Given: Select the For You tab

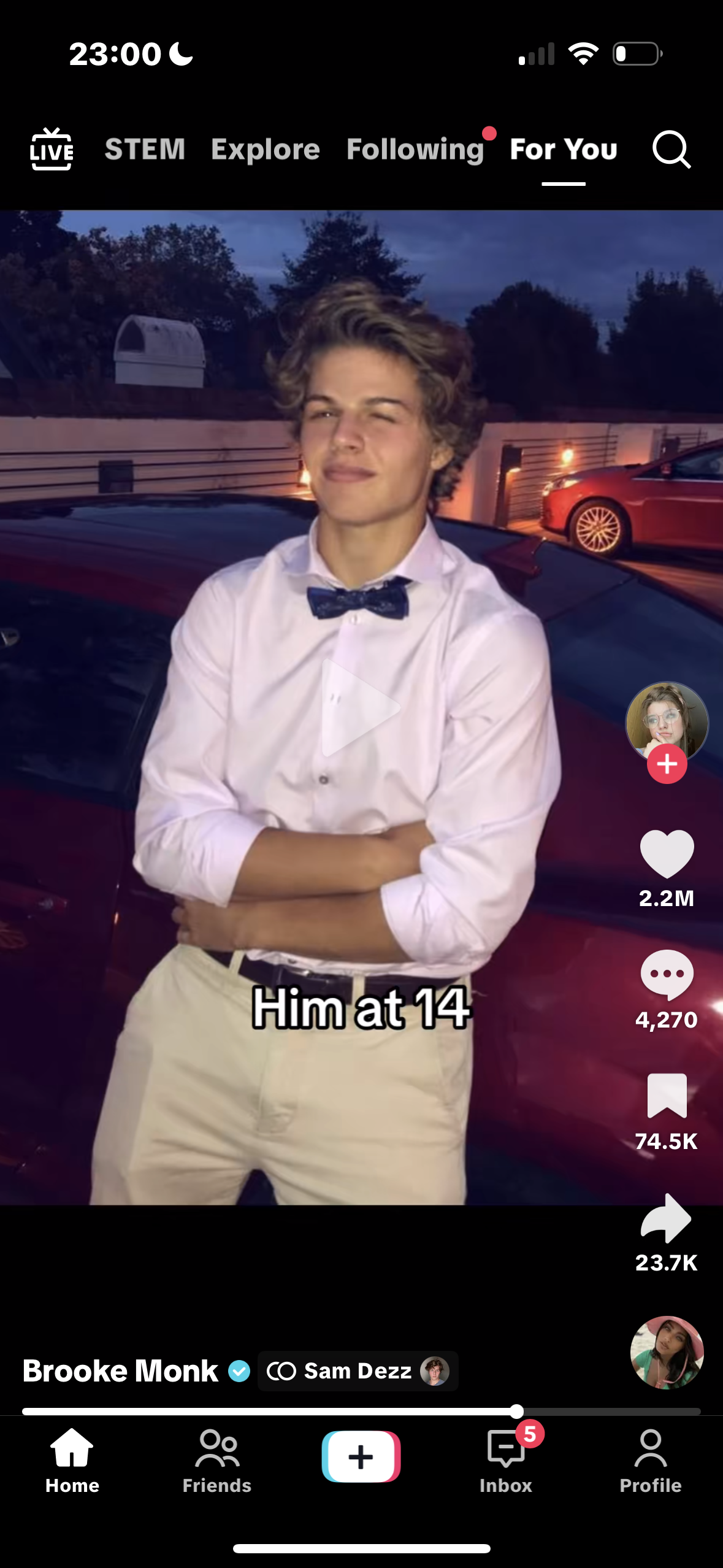Looking at the screenshot, I should point(563,149).
